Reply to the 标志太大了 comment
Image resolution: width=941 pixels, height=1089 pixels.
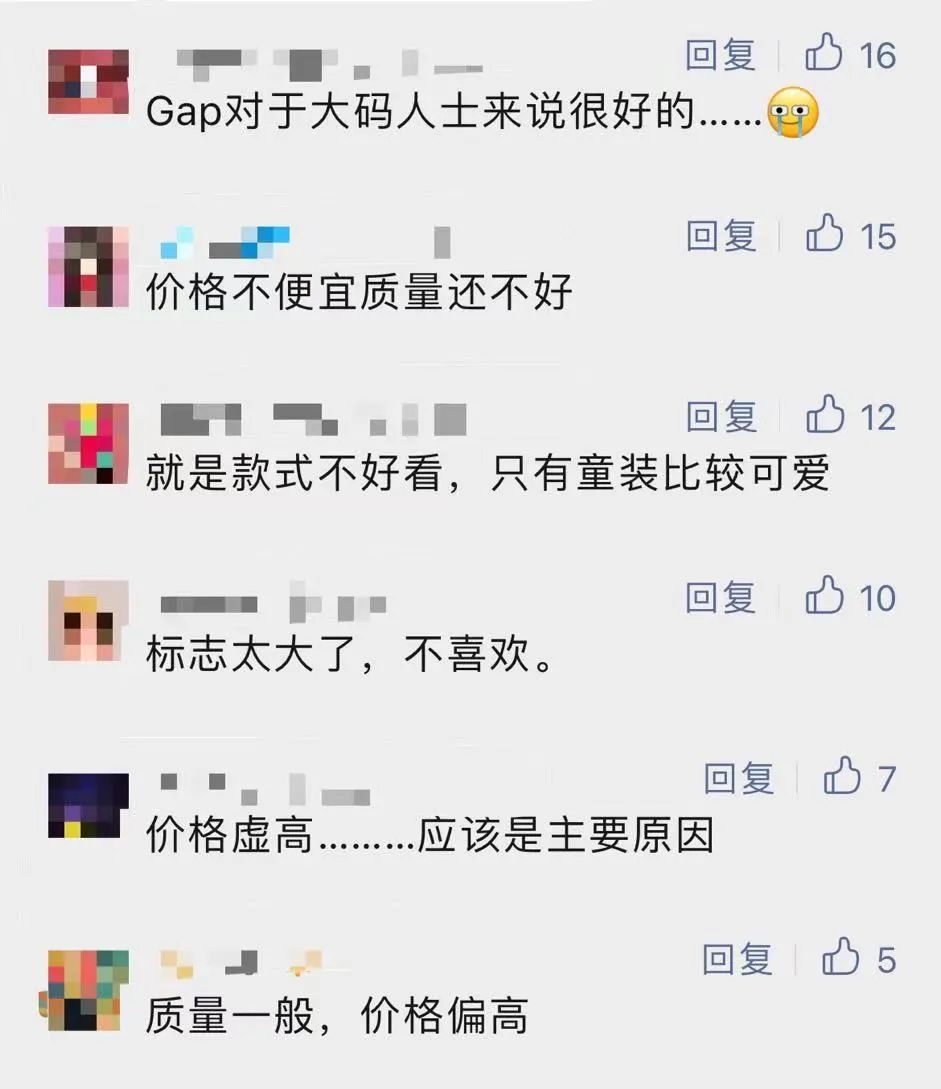tap(720, 598)
